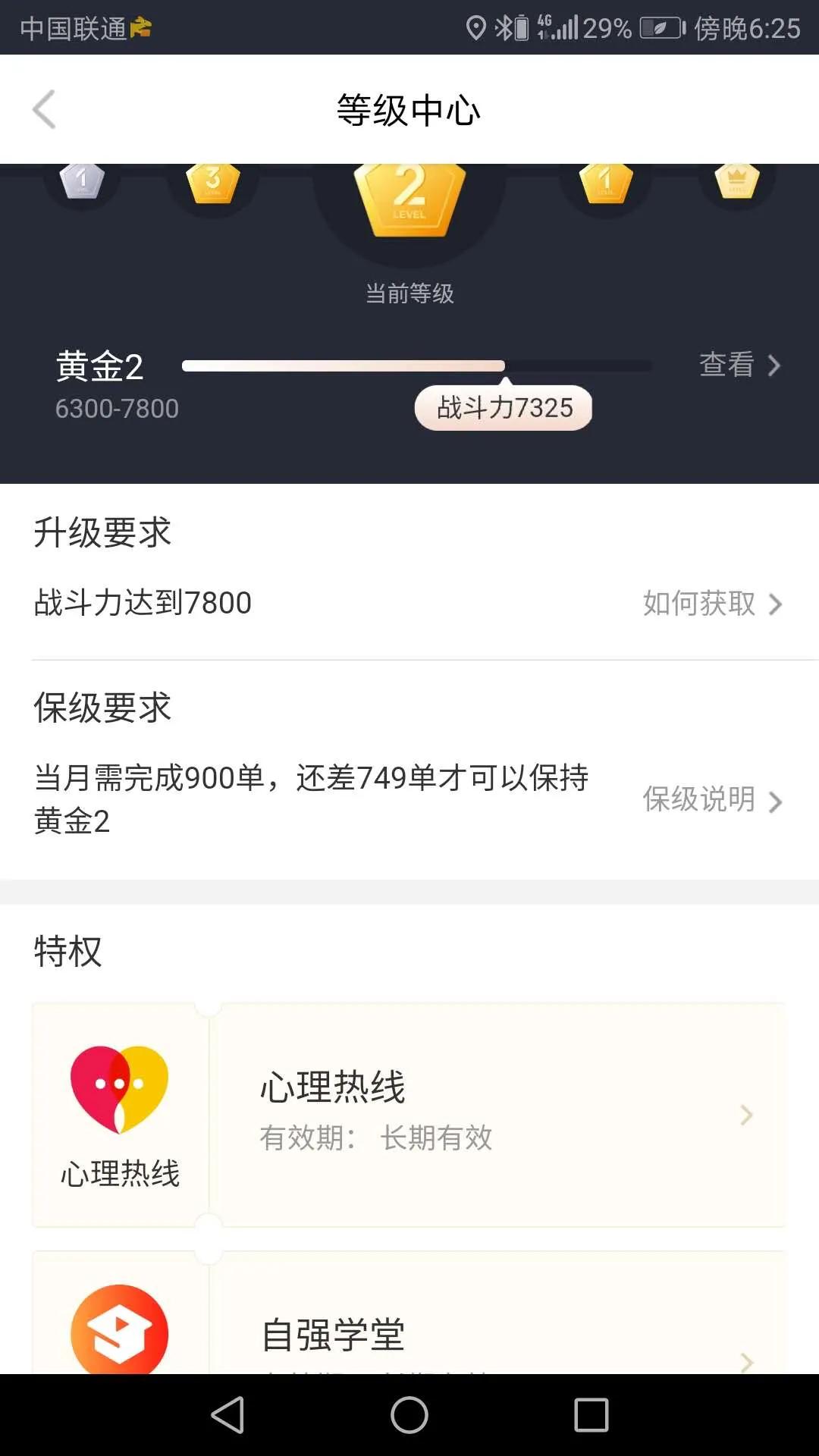Select the silver level 1 badge on far left

(80, 182)
